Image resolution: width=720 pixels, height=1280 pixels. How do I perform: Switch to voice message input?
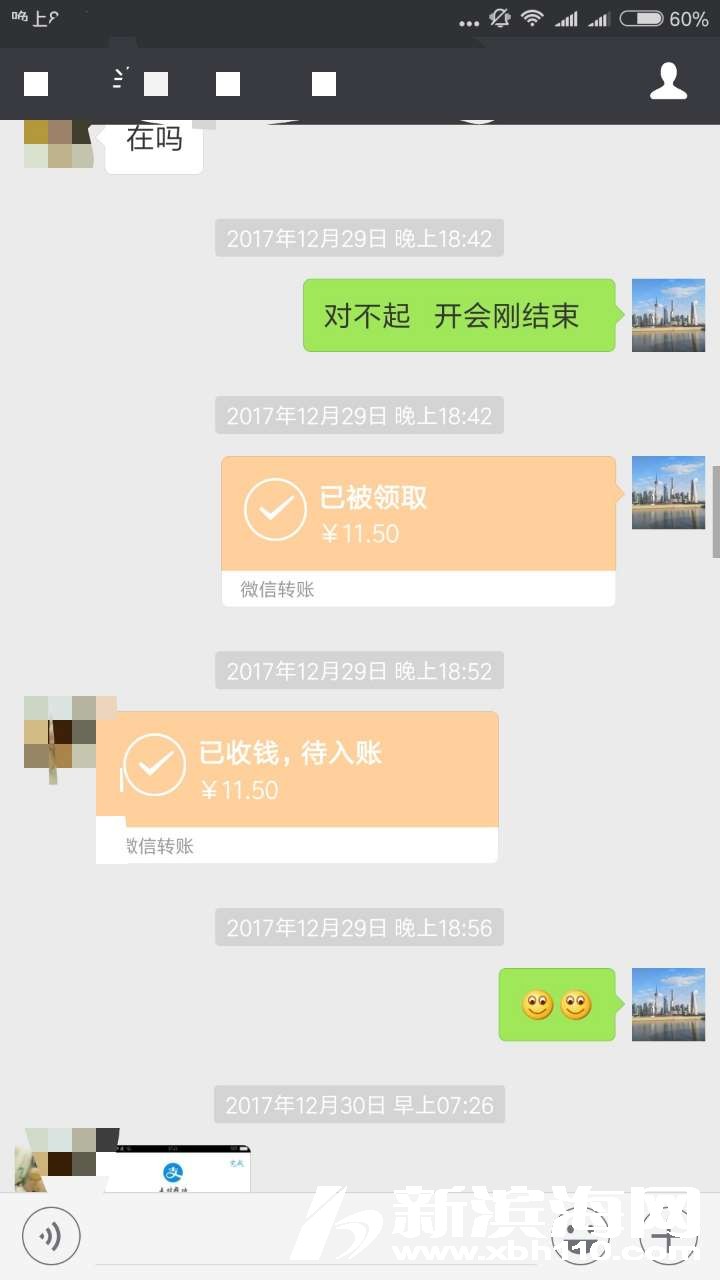(x=50, y=1237)
